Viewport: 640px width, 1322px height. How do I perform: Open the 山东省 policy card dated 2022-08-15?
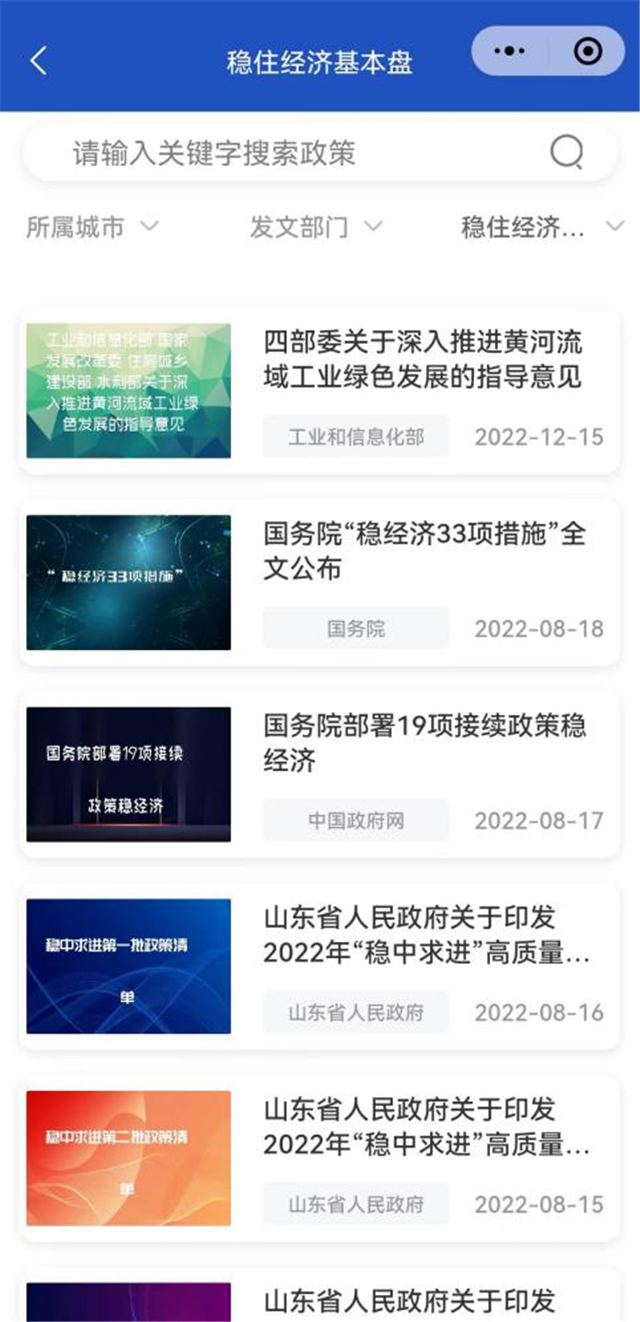tap(320, 1158)
